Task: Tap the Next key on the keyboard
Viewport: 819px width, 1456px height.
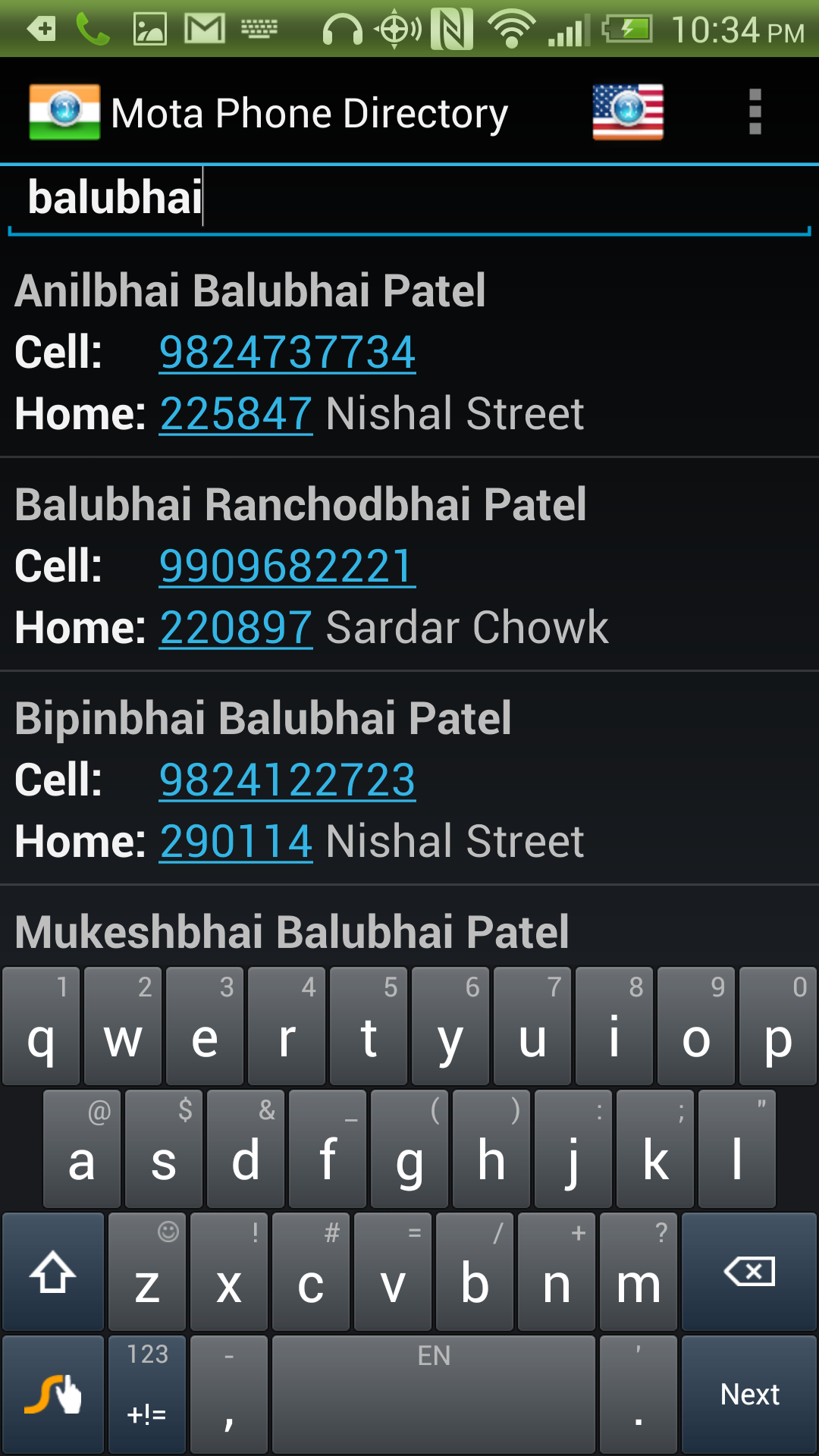Action: [749, 1395]
